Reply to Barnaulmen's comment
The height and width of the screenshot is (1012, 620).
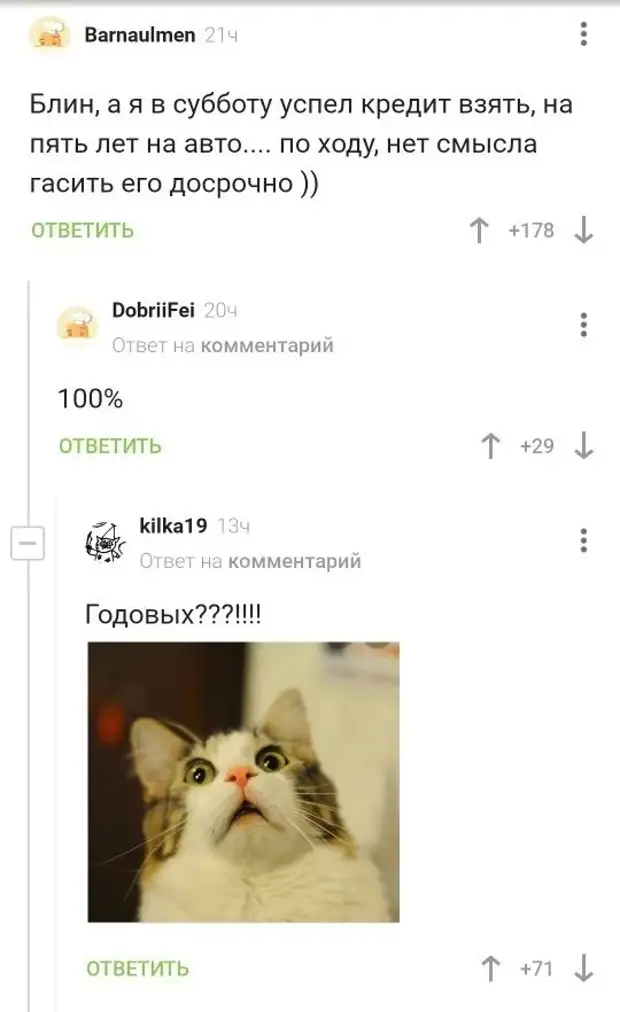pyautogui.click(x=83, y=231)
